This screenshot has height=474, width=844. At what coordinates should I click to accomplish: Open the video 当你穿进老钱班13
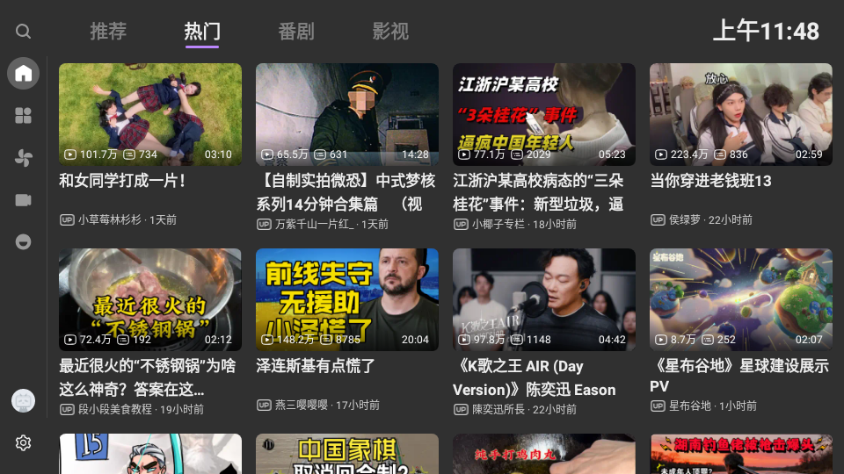pos(740,115)
